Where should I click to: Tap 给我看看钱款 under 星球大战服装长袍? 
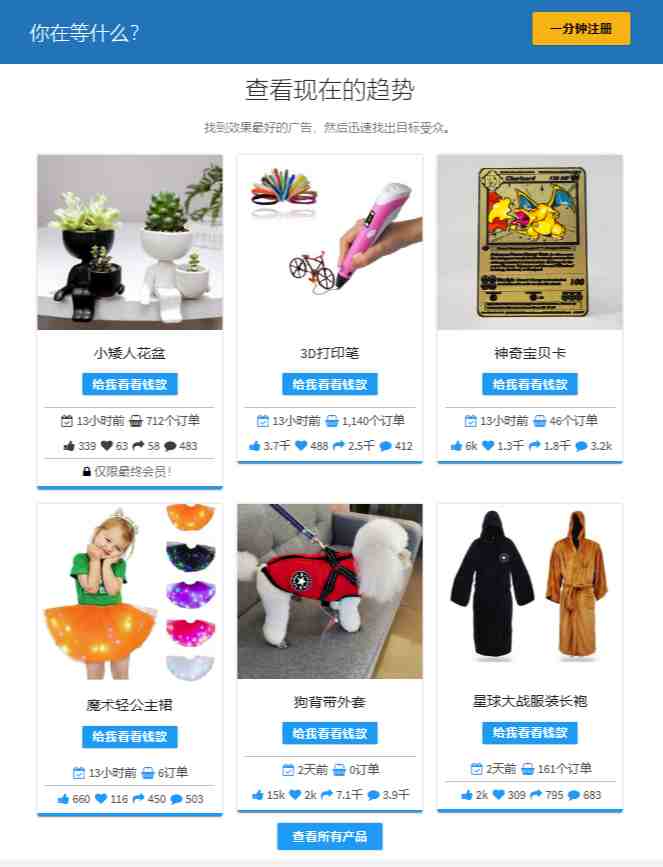pos(530,734)
